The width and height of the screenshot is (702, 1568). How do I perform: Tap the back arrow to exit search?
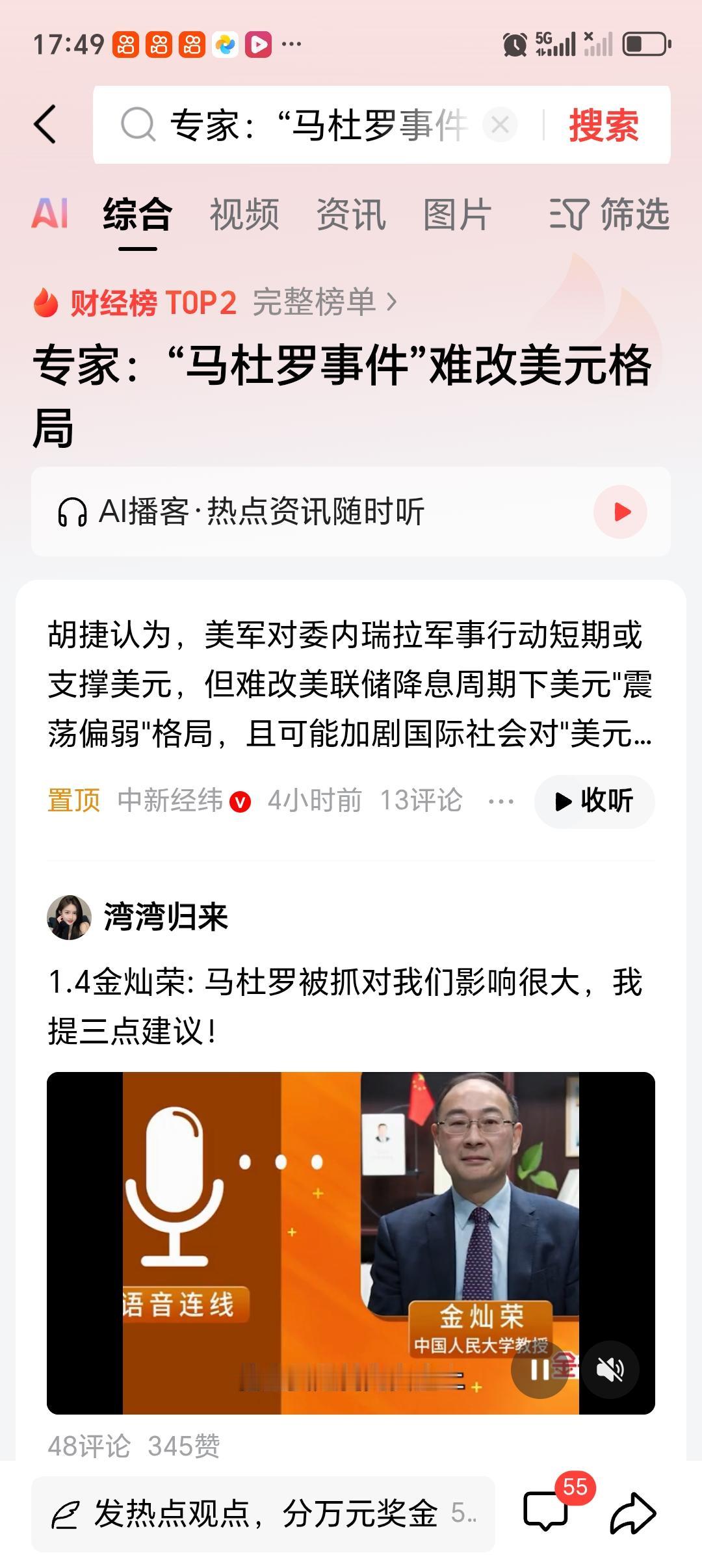click(45, 125)
